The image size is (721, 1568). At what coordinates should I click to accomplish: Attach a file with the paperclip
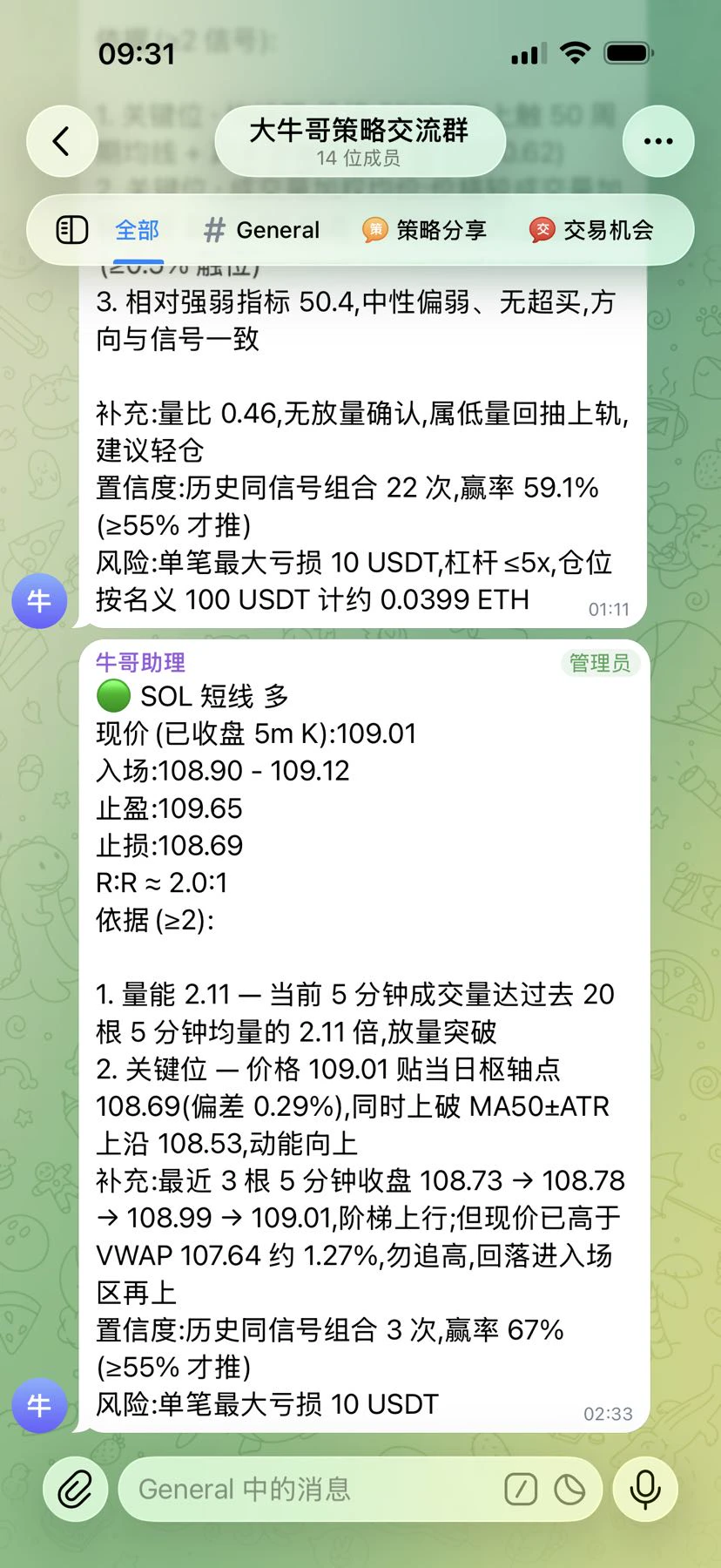pyautogui.click(x=76, y=1490)
